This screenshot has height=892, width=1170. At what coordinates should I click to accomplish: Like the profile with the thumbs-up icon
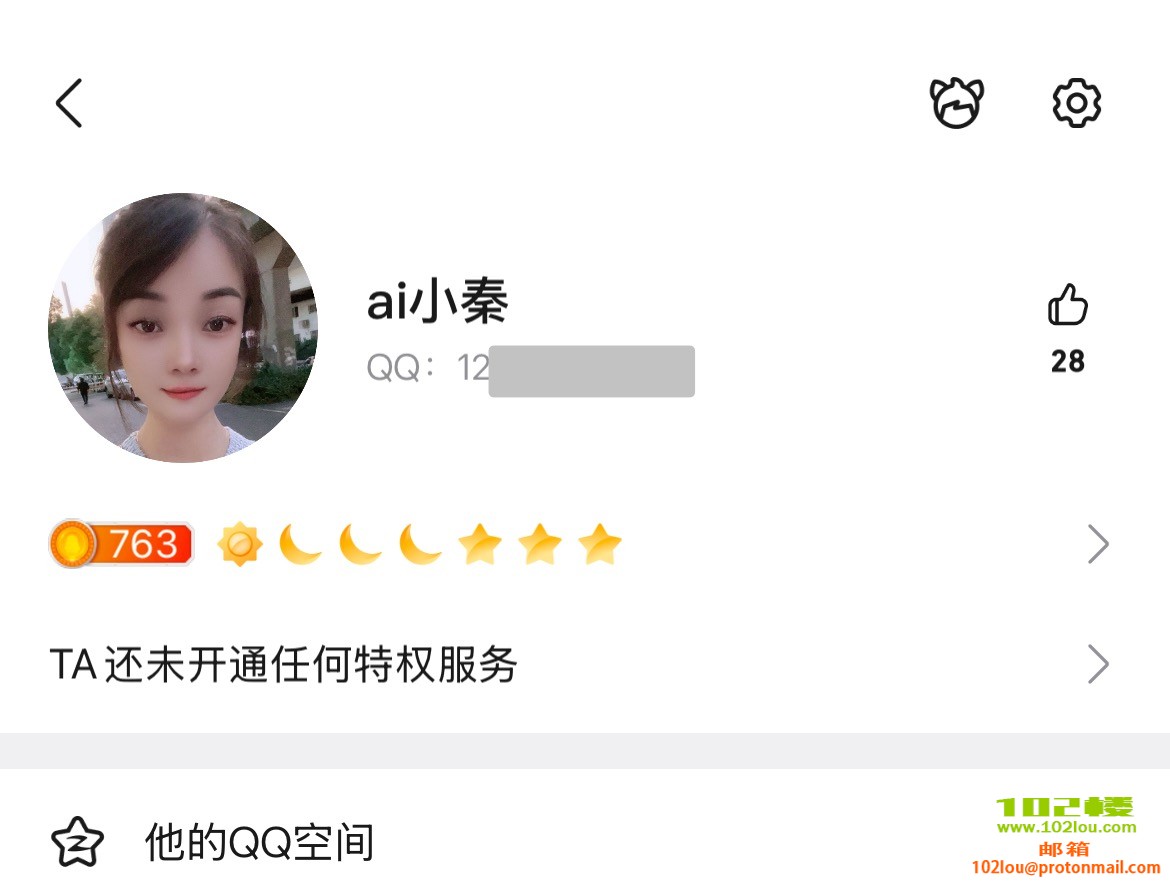pos(1067,306)
